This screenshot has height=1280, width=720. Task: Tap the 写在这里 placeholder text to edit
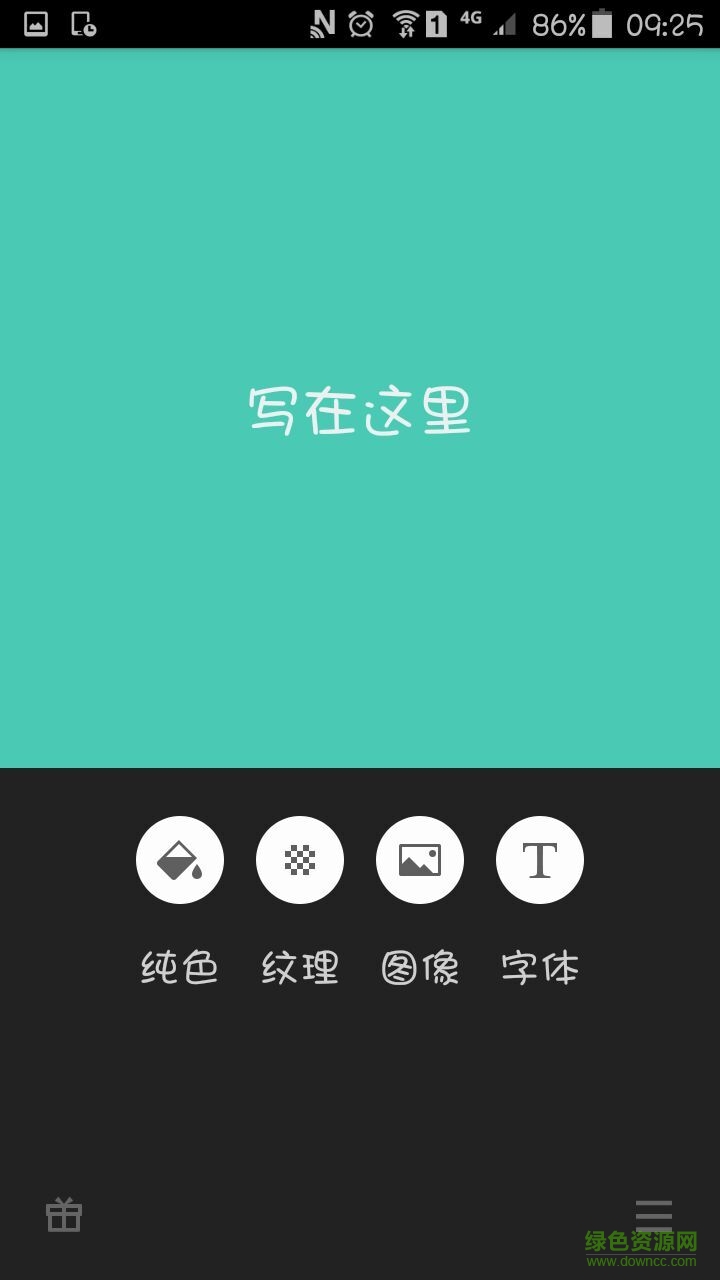[360, 410]
